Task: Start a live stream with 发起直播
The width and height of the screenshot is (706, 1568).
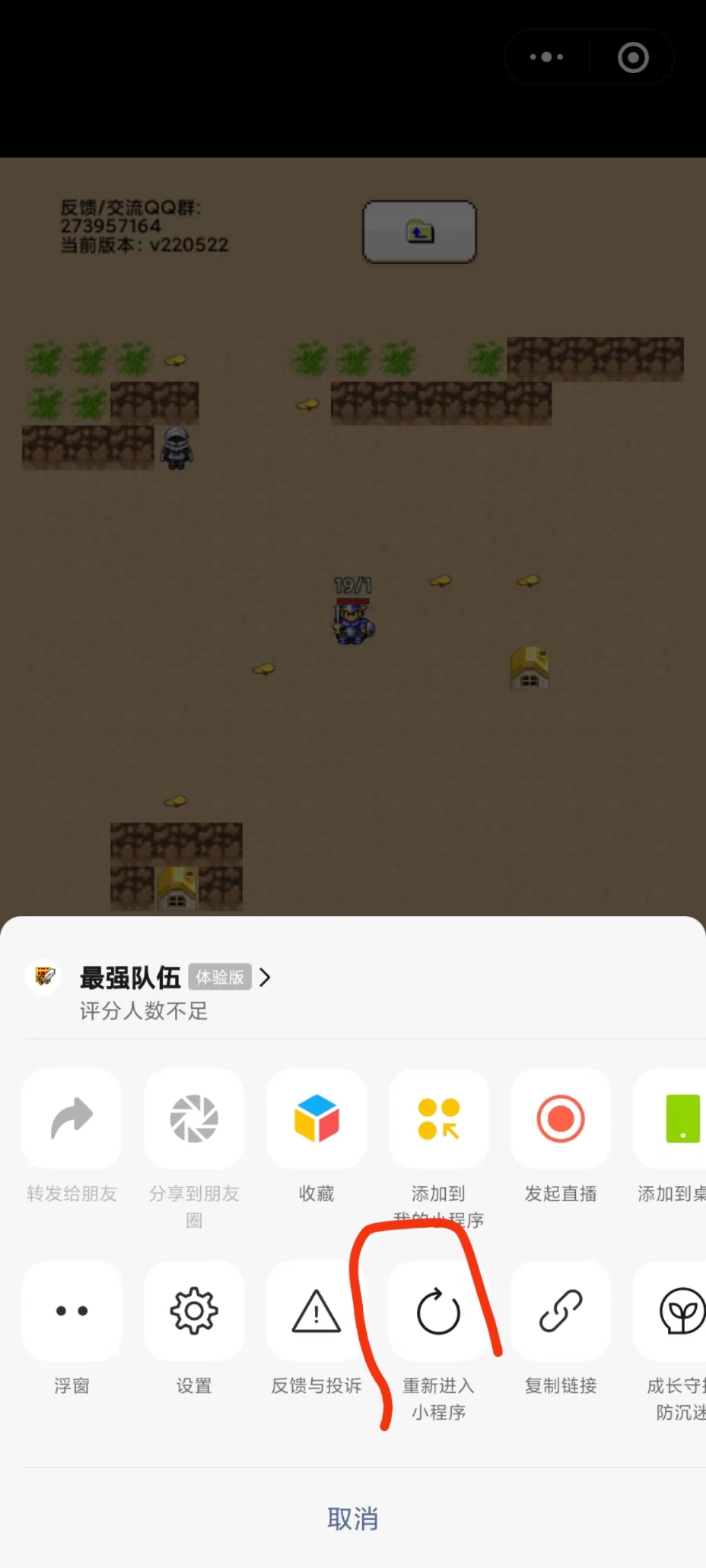Action: click(561, 1119)
